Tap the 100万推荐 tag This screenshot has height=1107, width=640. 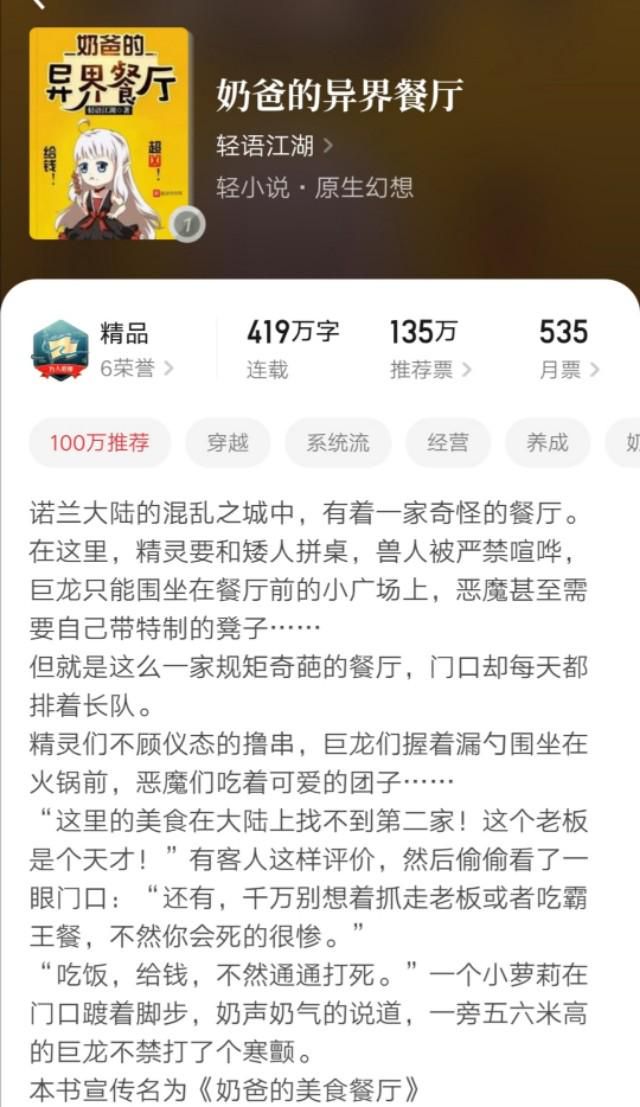coord(99,443)
